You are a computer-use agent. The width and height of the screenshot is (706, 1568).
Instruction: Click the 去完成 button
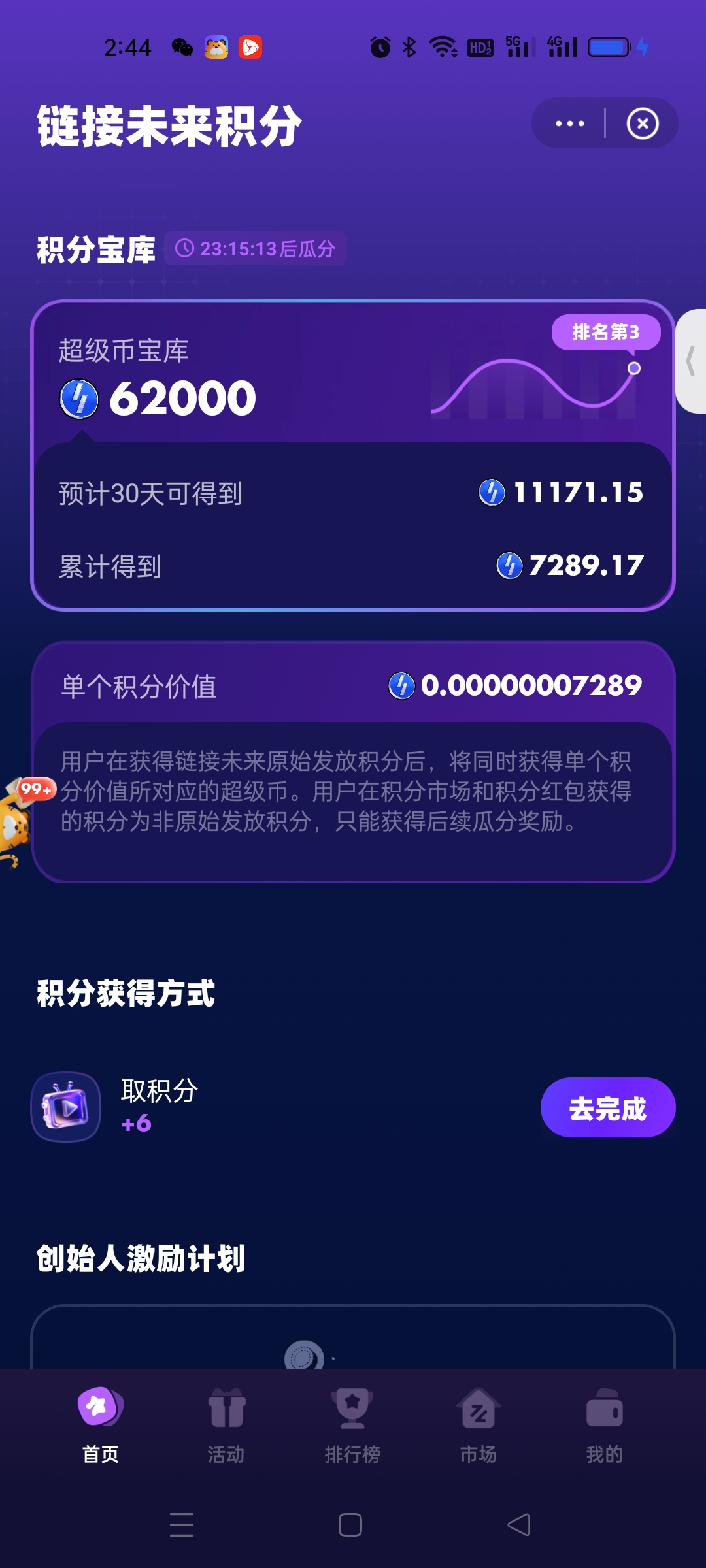point(607,1107)
